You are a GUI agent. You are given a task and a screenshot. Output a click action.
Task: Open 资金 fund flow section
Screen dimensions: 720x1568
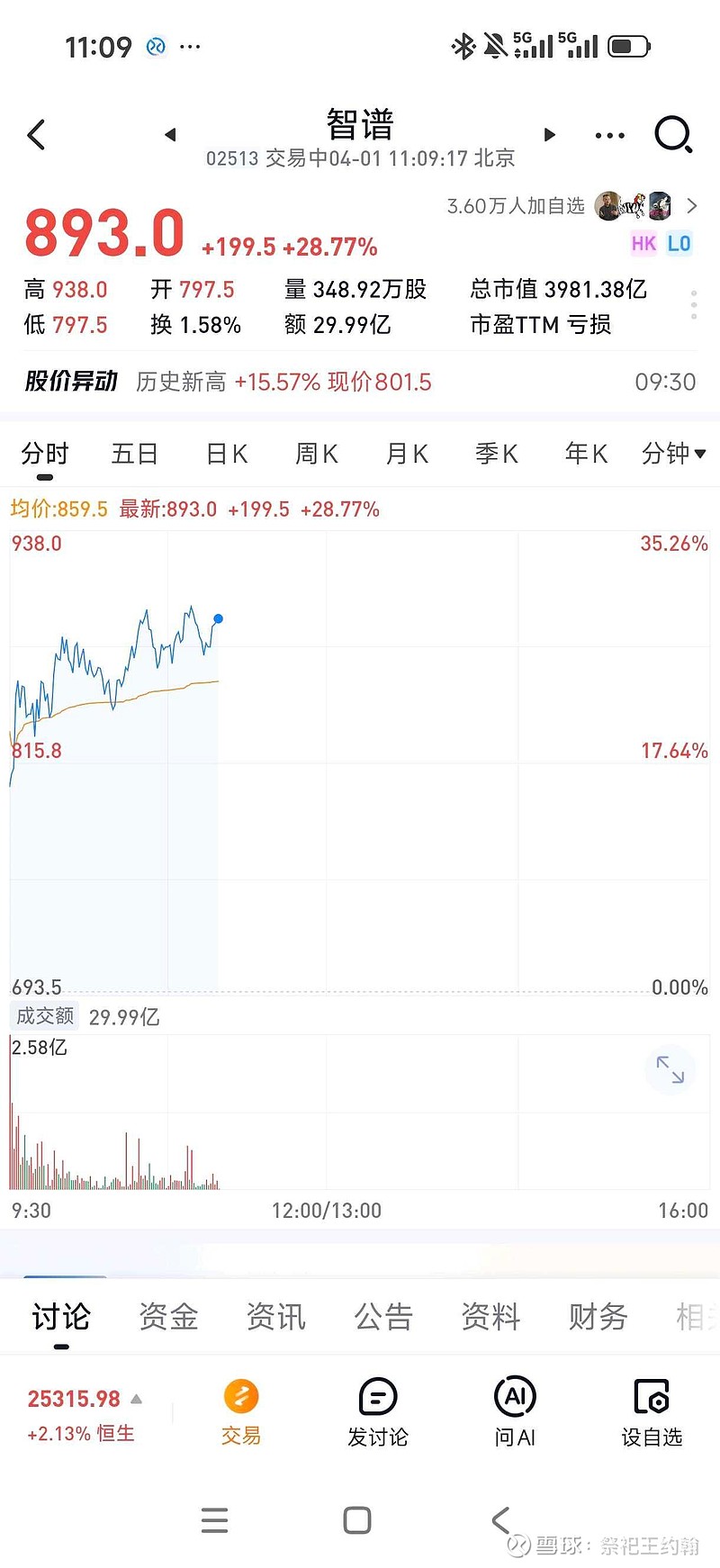168,1316
